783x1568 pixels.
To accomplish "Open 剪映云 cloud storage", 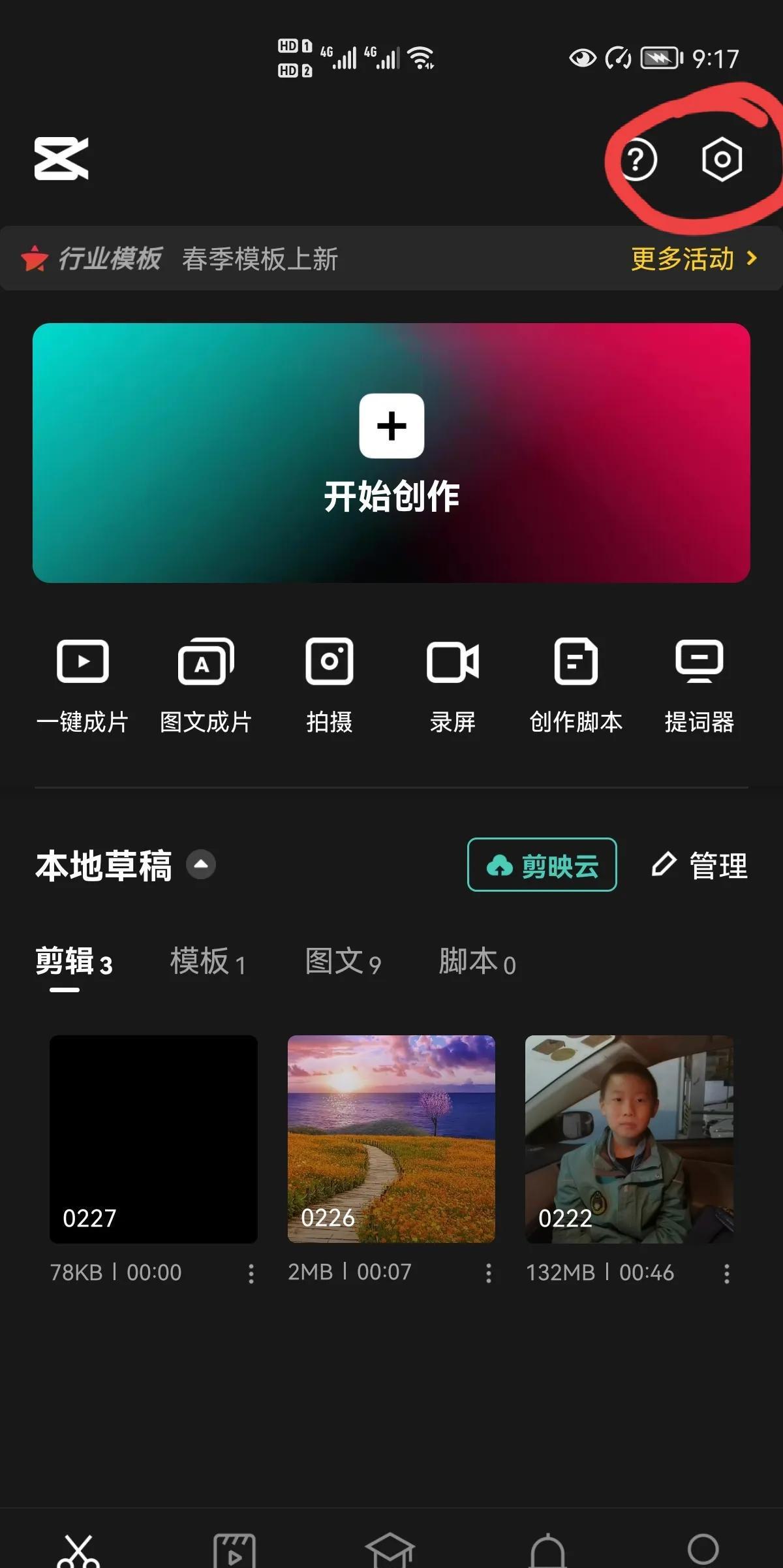I will click(x=542, y=865).
